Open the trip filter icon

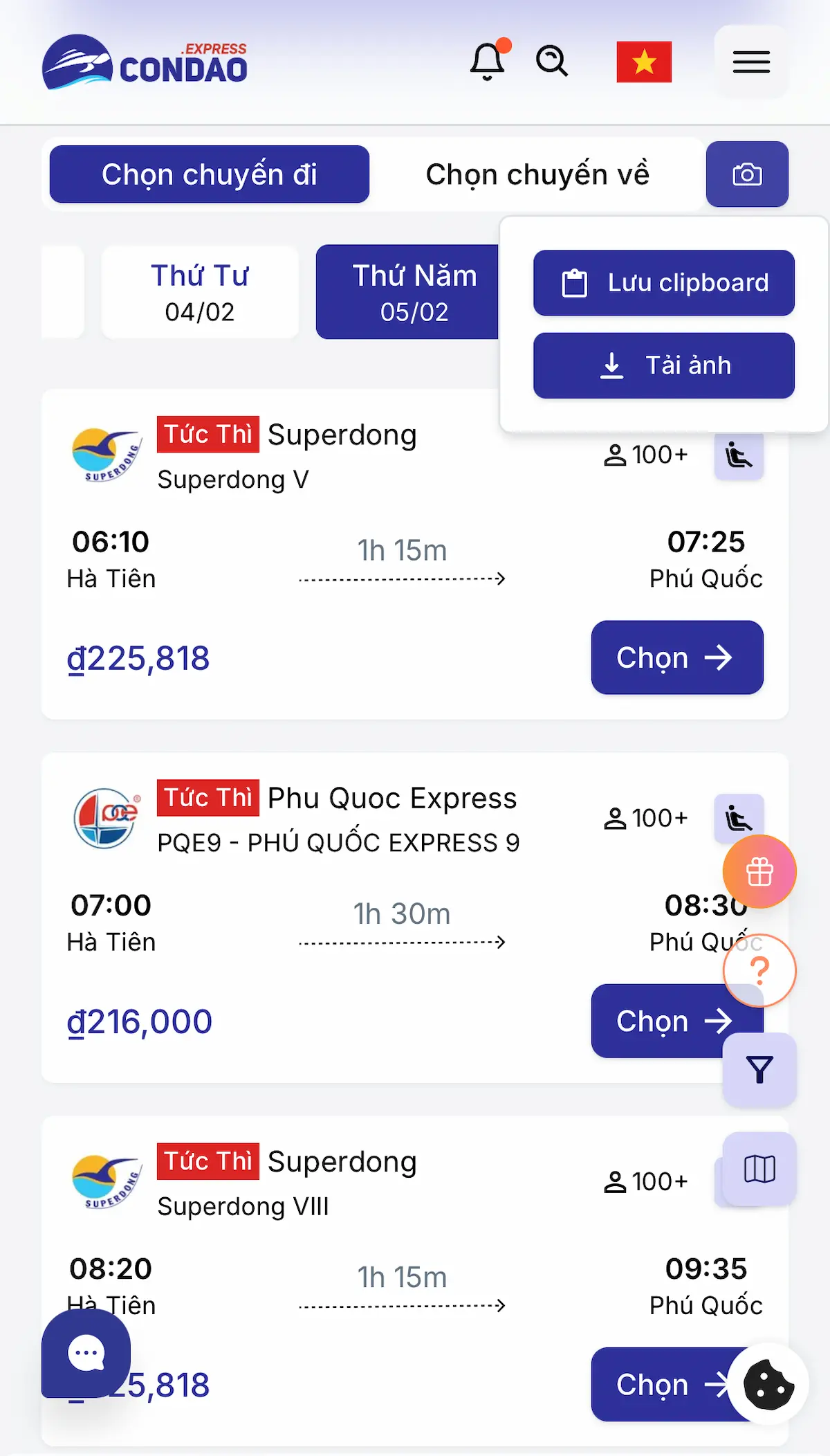[759, 1068]
